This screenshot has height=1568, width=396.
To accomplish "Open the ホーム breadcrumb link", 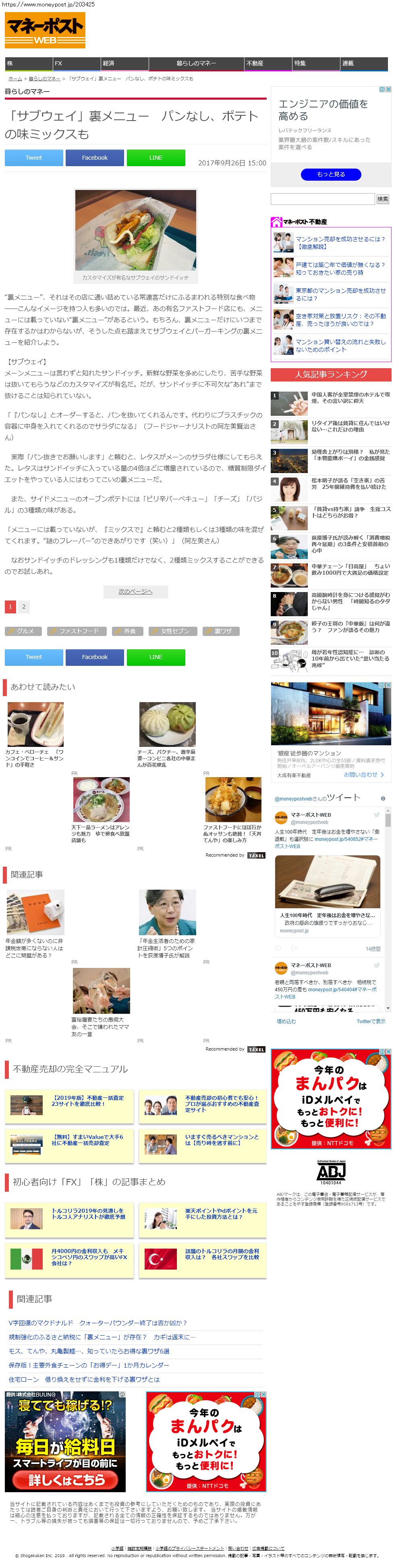I will point(15,79).
